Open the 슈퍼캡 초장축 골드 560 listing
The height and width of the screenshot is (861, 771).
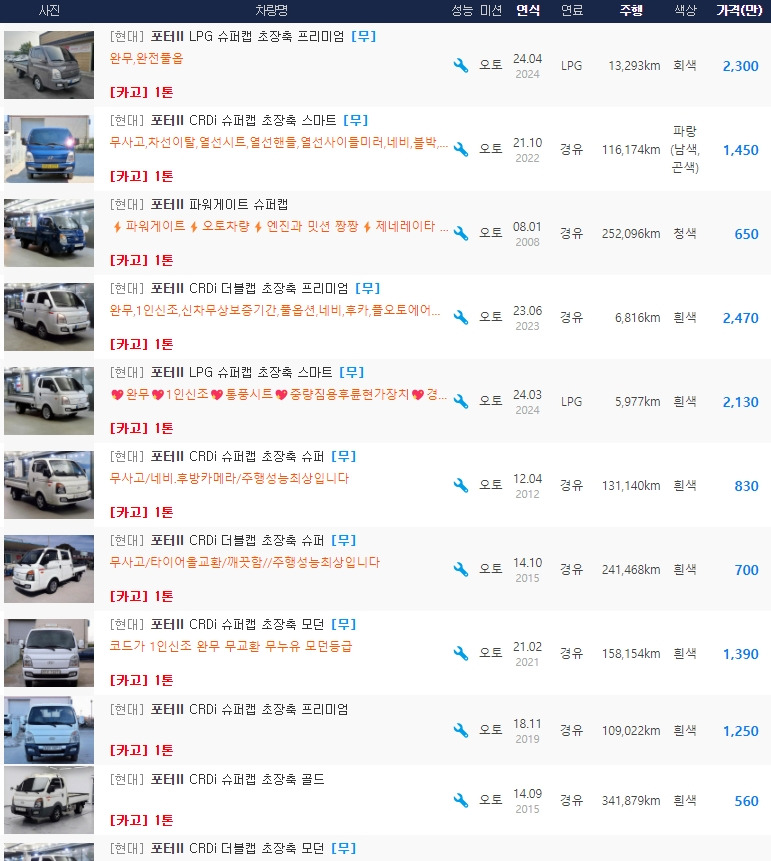237,779
